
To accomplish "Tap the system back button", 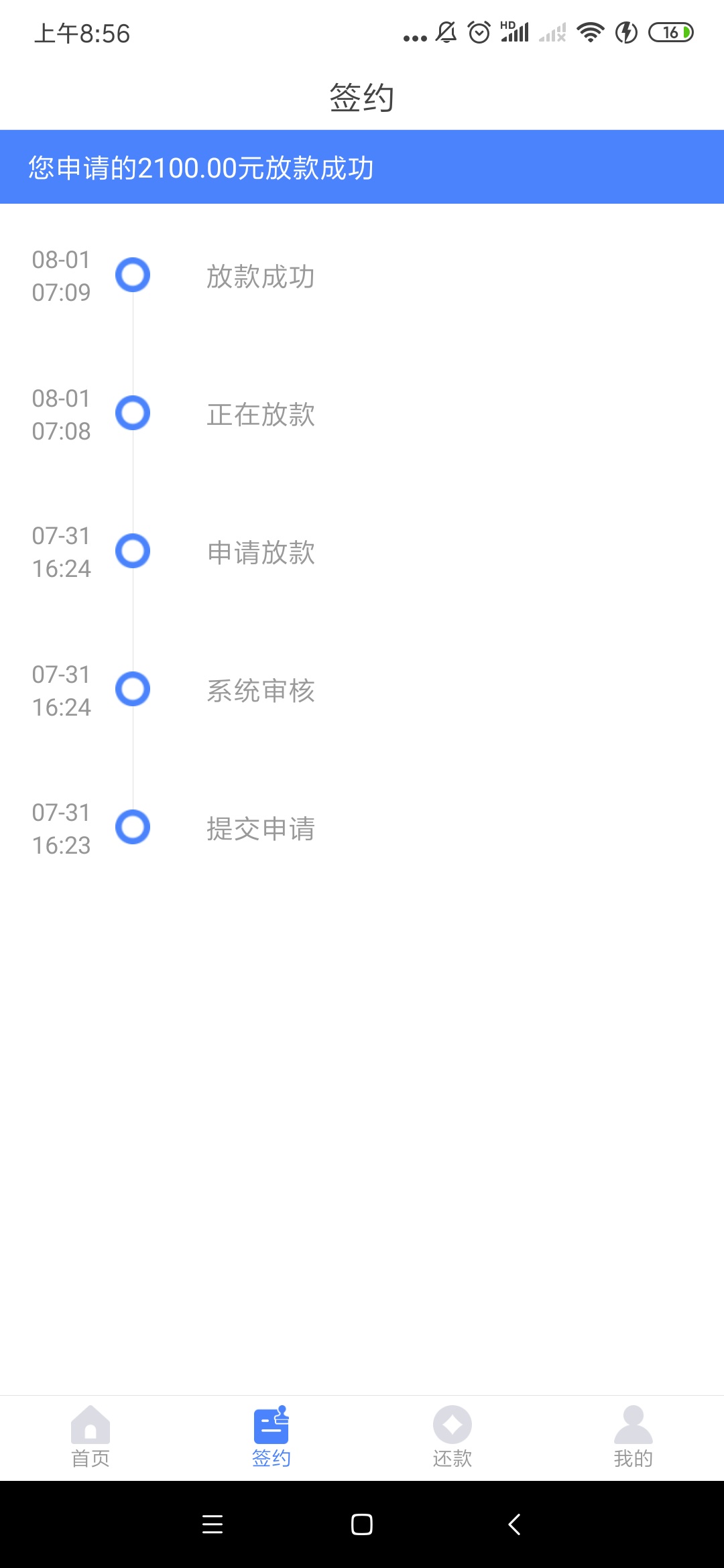I will [x=514, y=1524].
